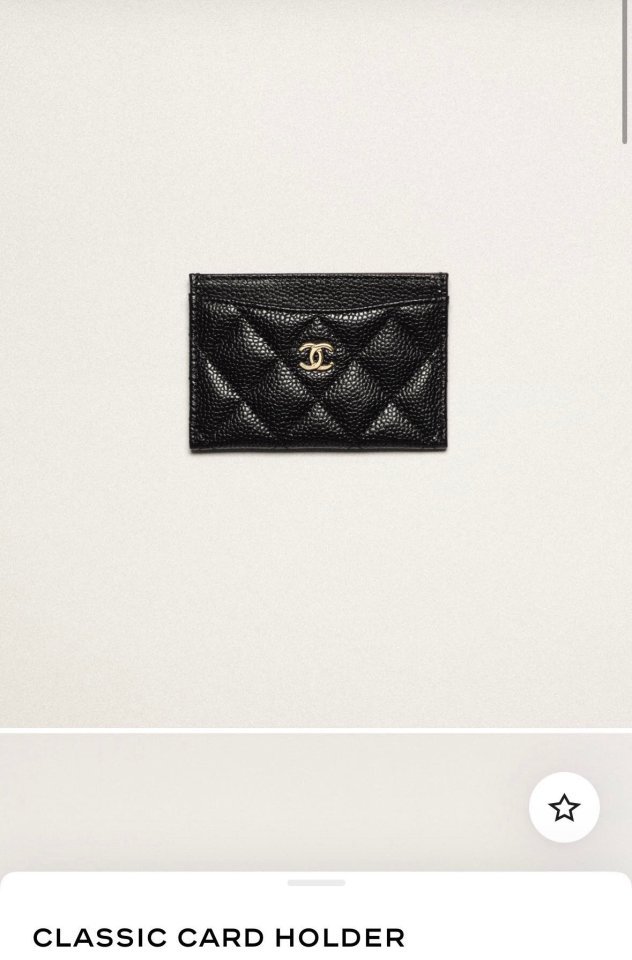Add the card holder to your wishlist
632x960 pixels.
pyautogui.click(x=564, y=808)
